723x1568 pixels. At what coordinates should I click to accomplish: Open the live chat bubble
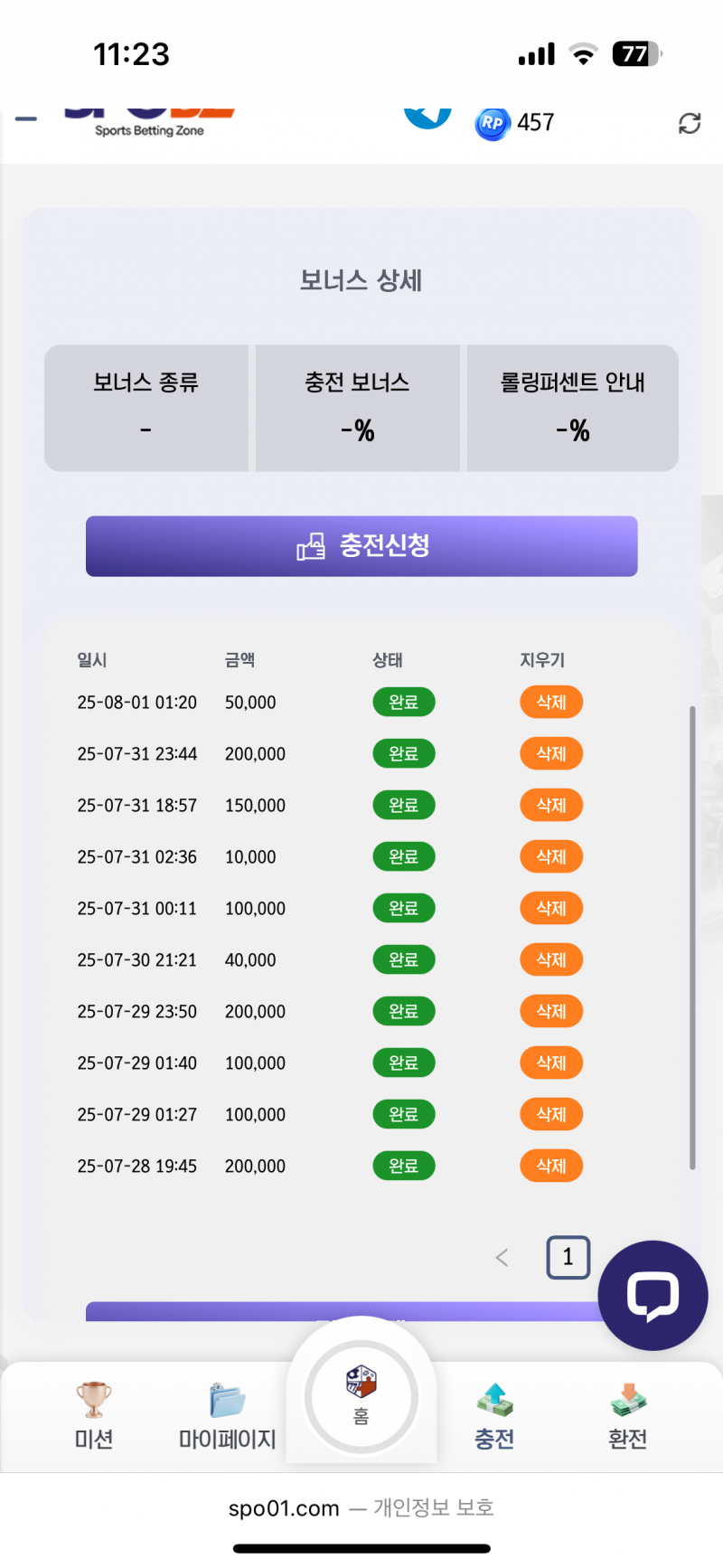tap(653, 1295)
